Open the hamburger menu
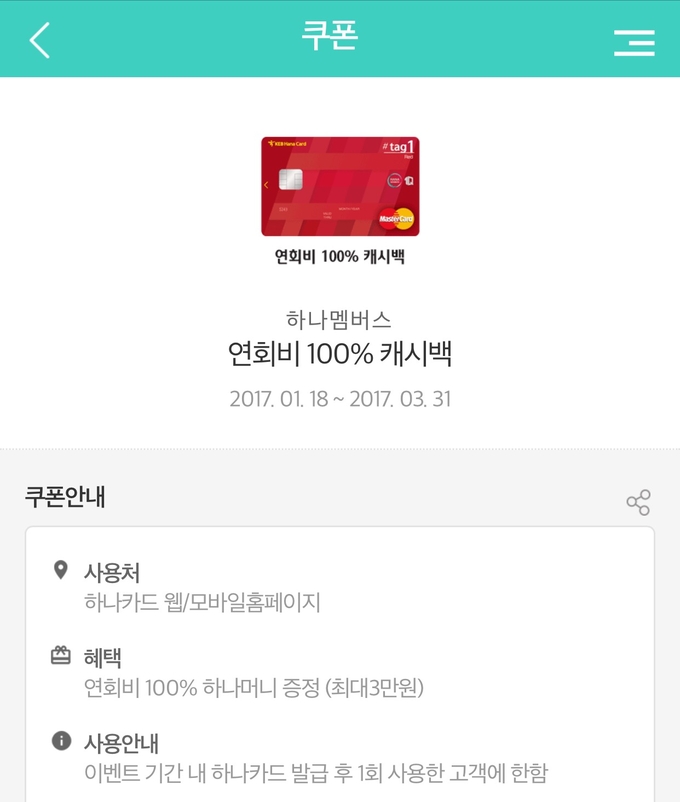The width and height of the screenshot is (680, 802). pos(634,42)
